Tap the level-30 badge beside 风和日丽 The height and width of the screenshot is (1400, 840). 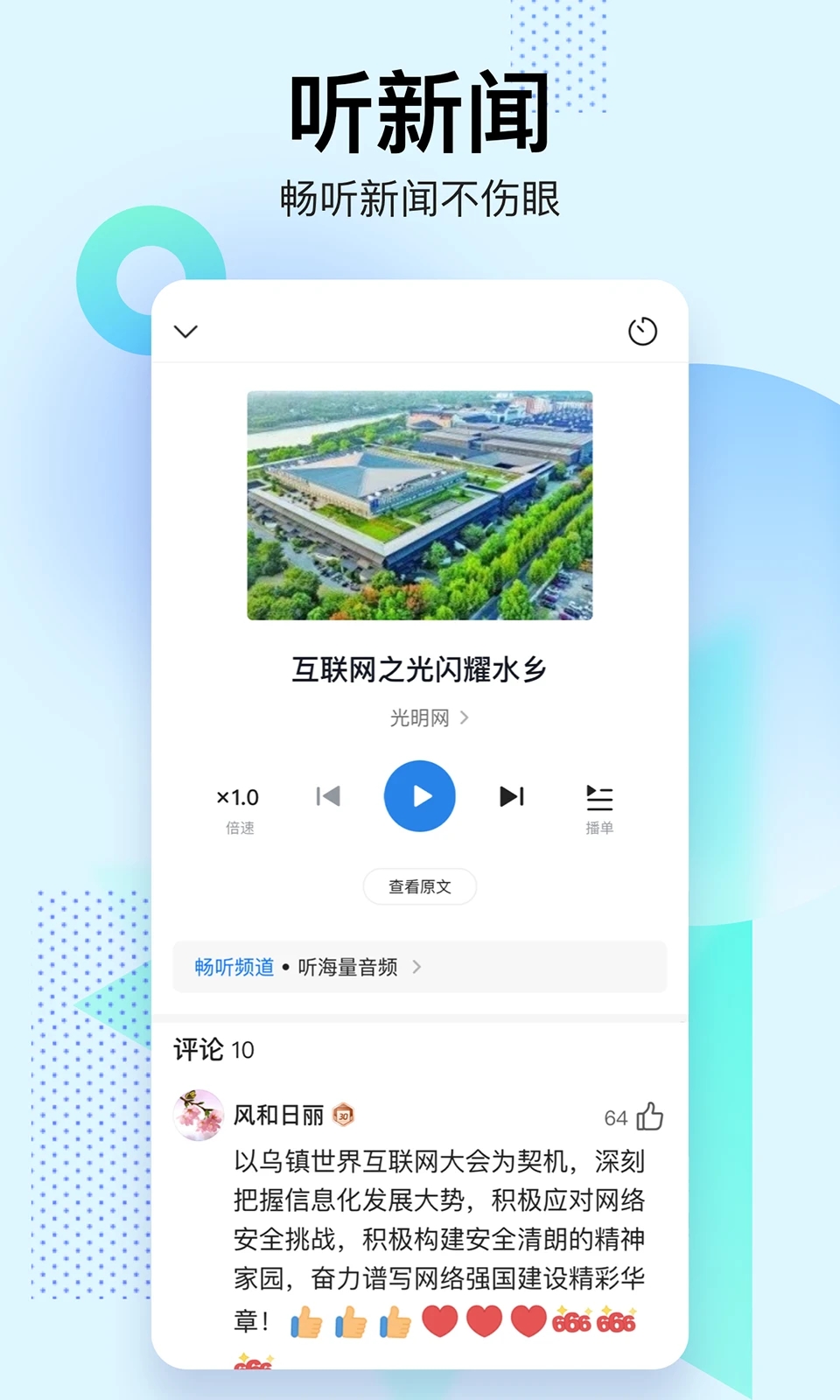click(x=343, y=1116)
